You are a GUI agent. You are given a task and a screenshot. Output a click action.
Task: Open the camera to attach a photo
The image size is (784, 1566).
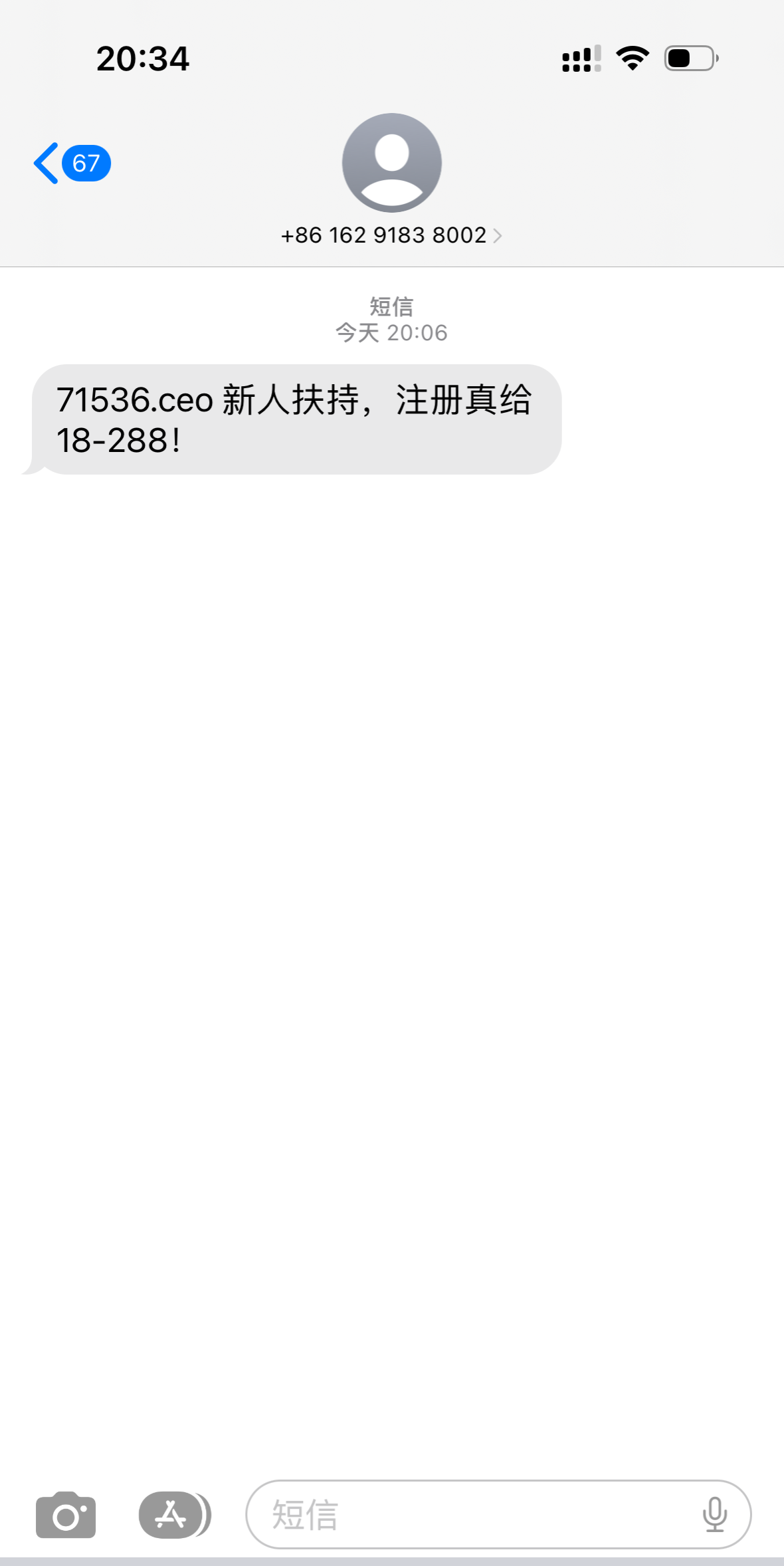66,1515
